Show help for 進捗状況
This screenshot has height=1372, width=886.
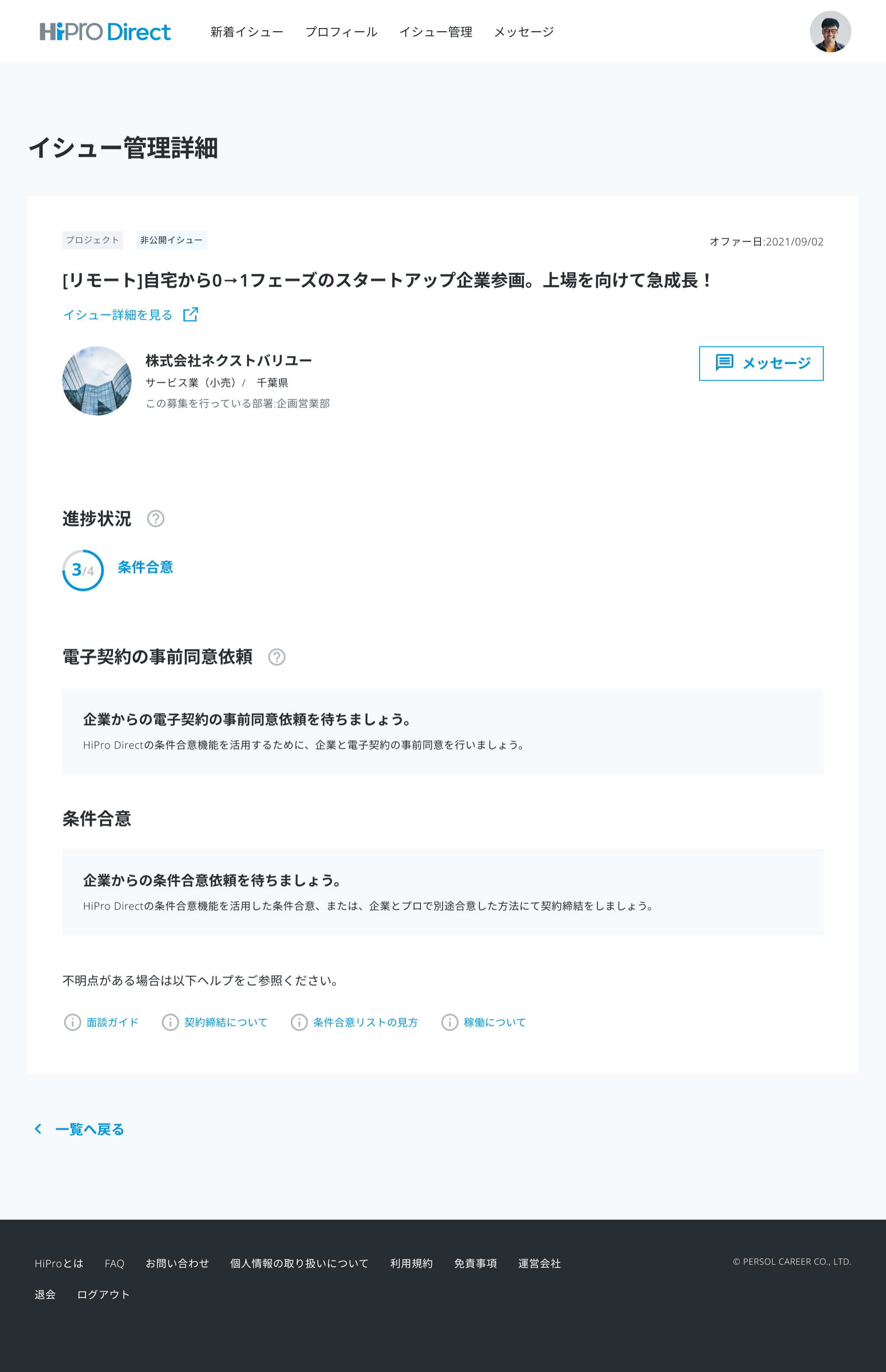(x=155, y=518)
